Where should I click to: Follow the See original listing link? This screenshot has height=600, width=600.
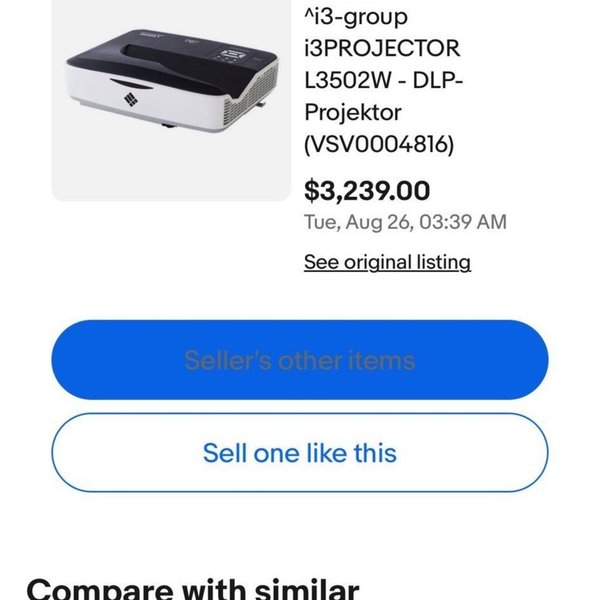tap(387, 262)
